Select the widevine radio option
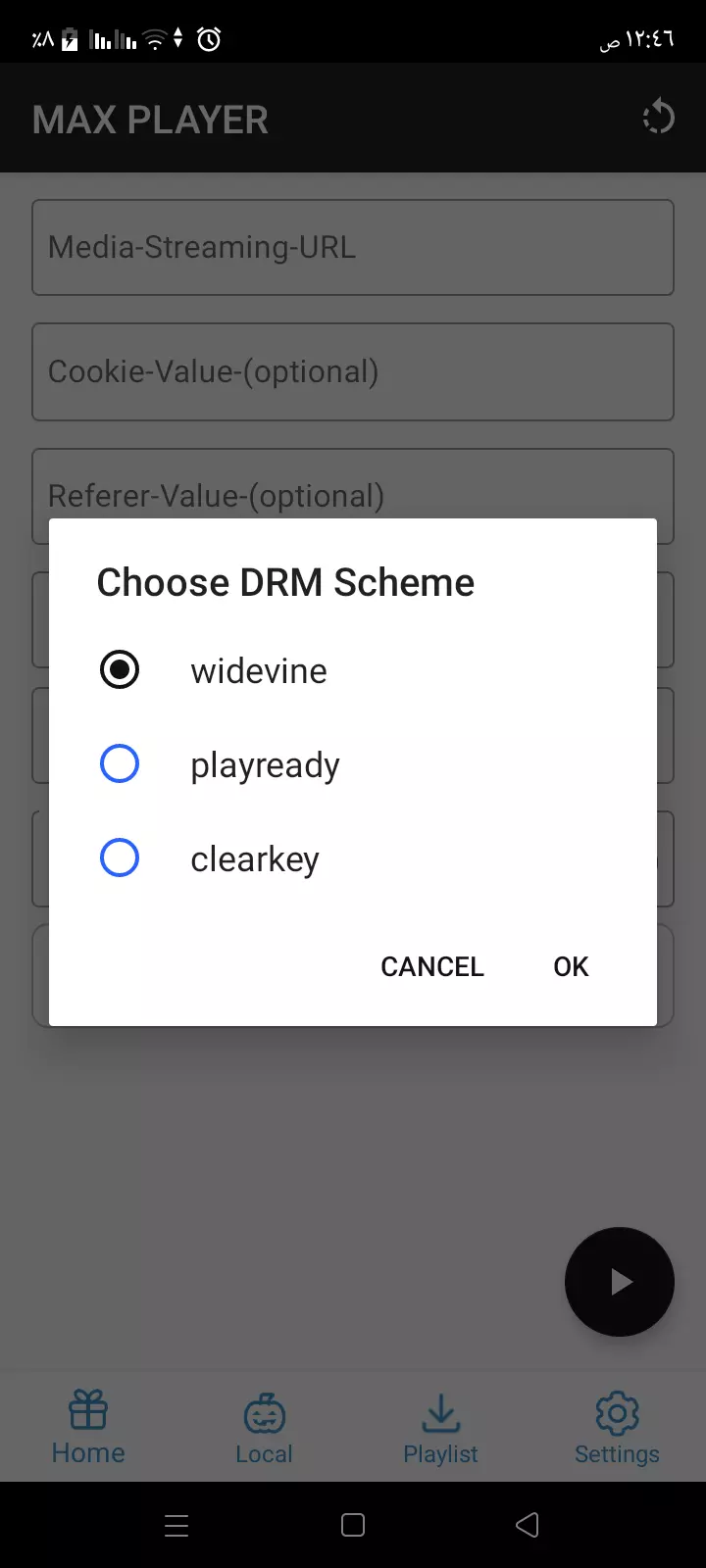The image size is (706, 1568). tap(120, 670)
